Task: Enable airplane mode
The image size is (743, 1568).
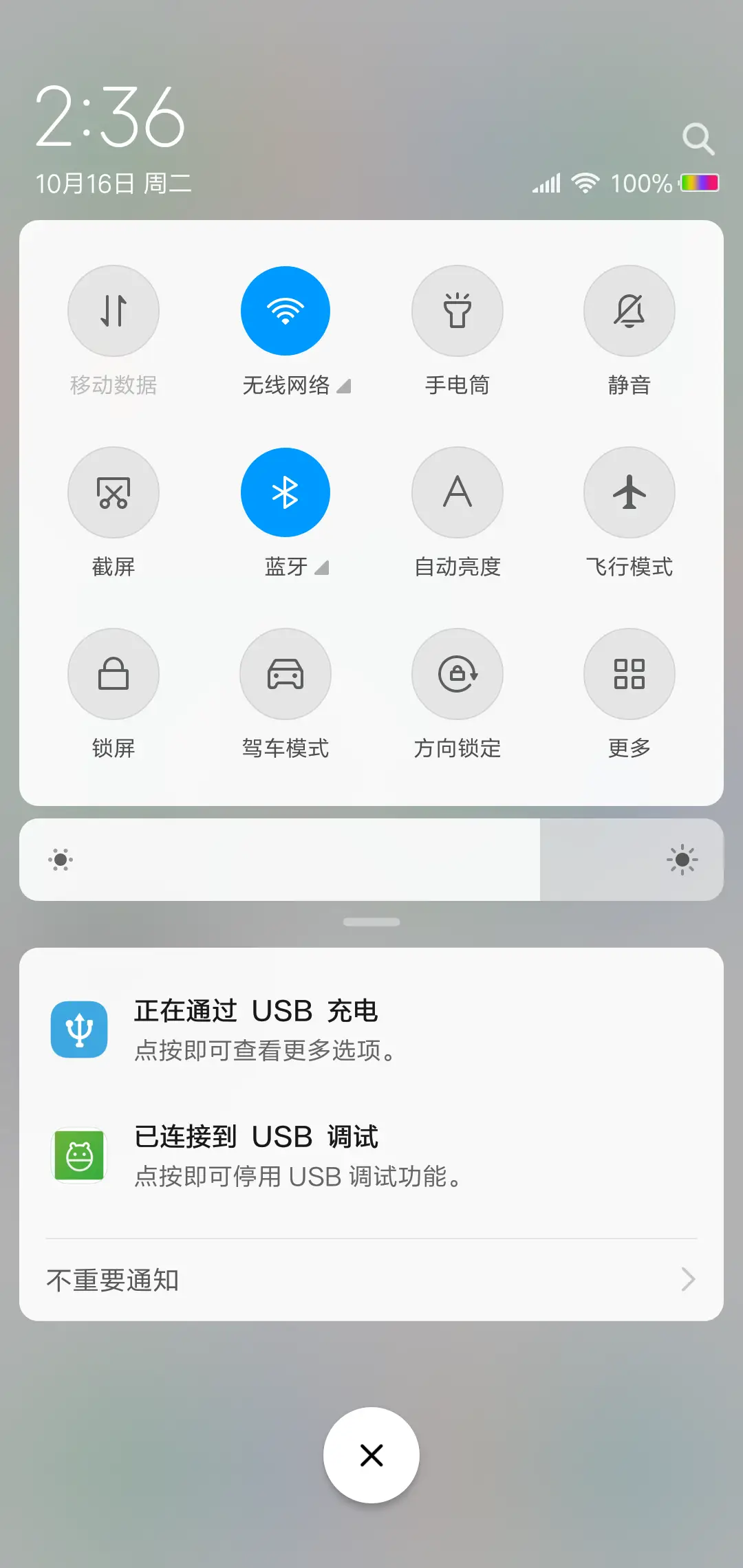Action: click(x=629, y=492)
